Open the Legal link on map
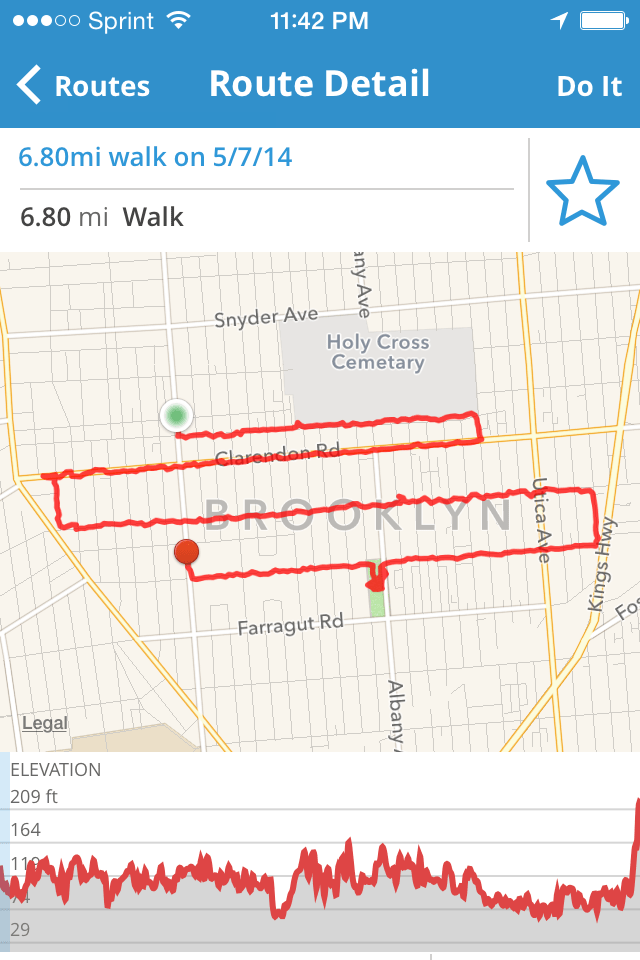This screenshot has height=960, width=640. point(44,723)
